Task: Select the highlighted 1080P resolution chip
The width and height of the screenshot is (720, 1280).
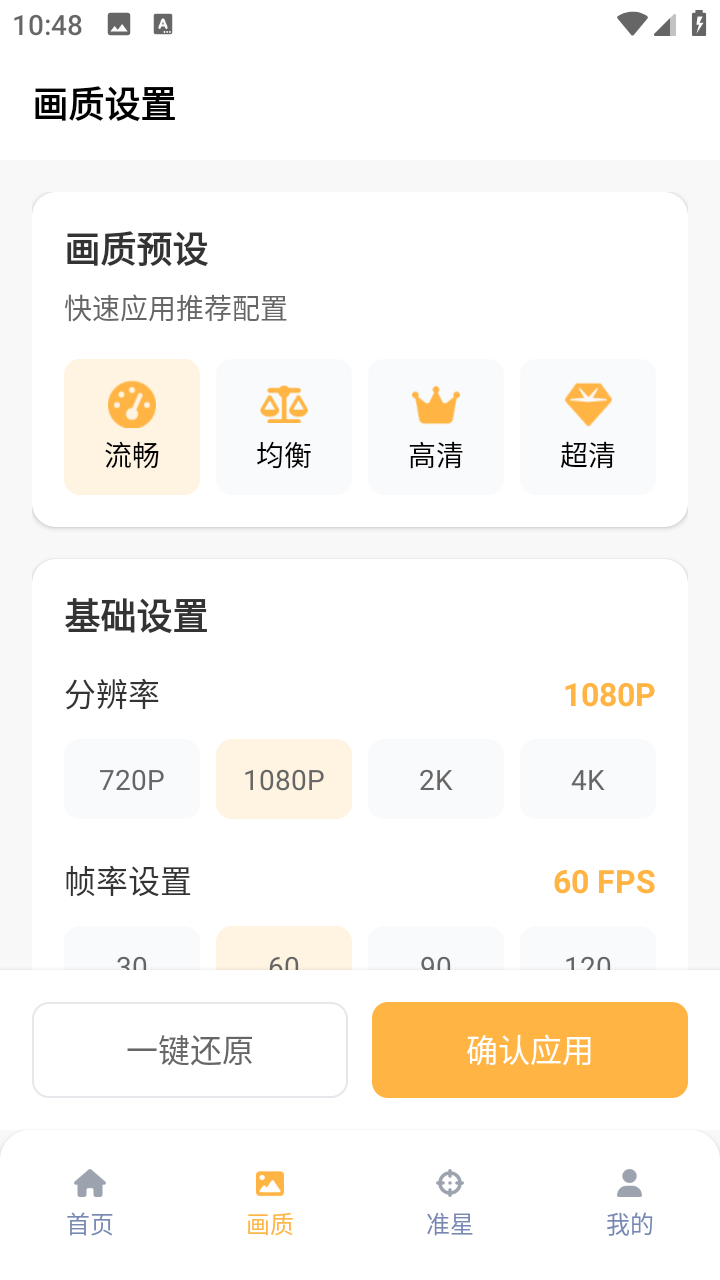Action: pyautogui.click(x=284, y=779)
